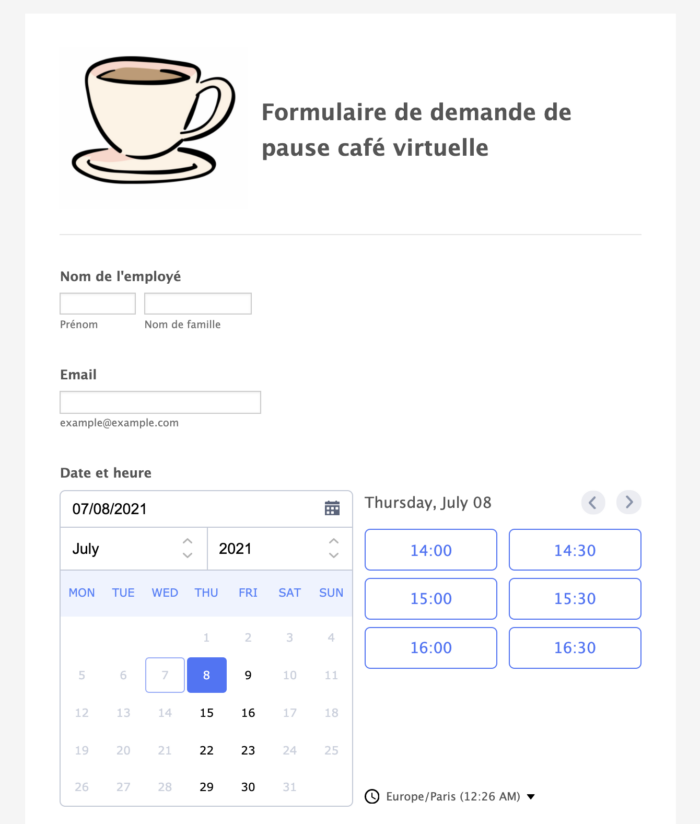Select the 14:00 time slot
The height and width of the screenshot is (824, 700).
[x=431, y=550]
